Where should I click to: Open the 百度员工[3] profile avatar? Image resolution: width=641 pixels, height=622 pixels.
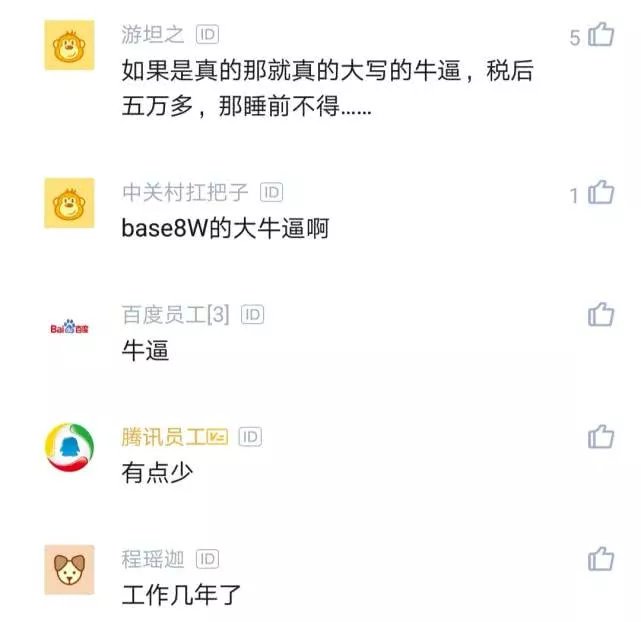coord(70,327)
